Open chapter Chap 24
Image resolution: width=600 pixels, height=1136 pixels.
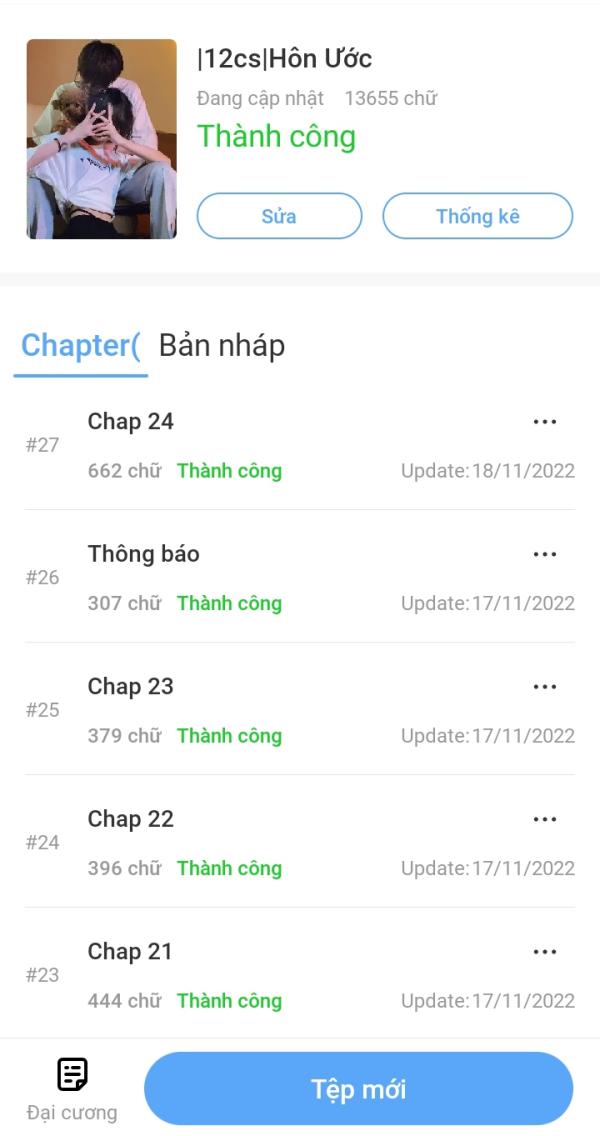click(131, 422)
